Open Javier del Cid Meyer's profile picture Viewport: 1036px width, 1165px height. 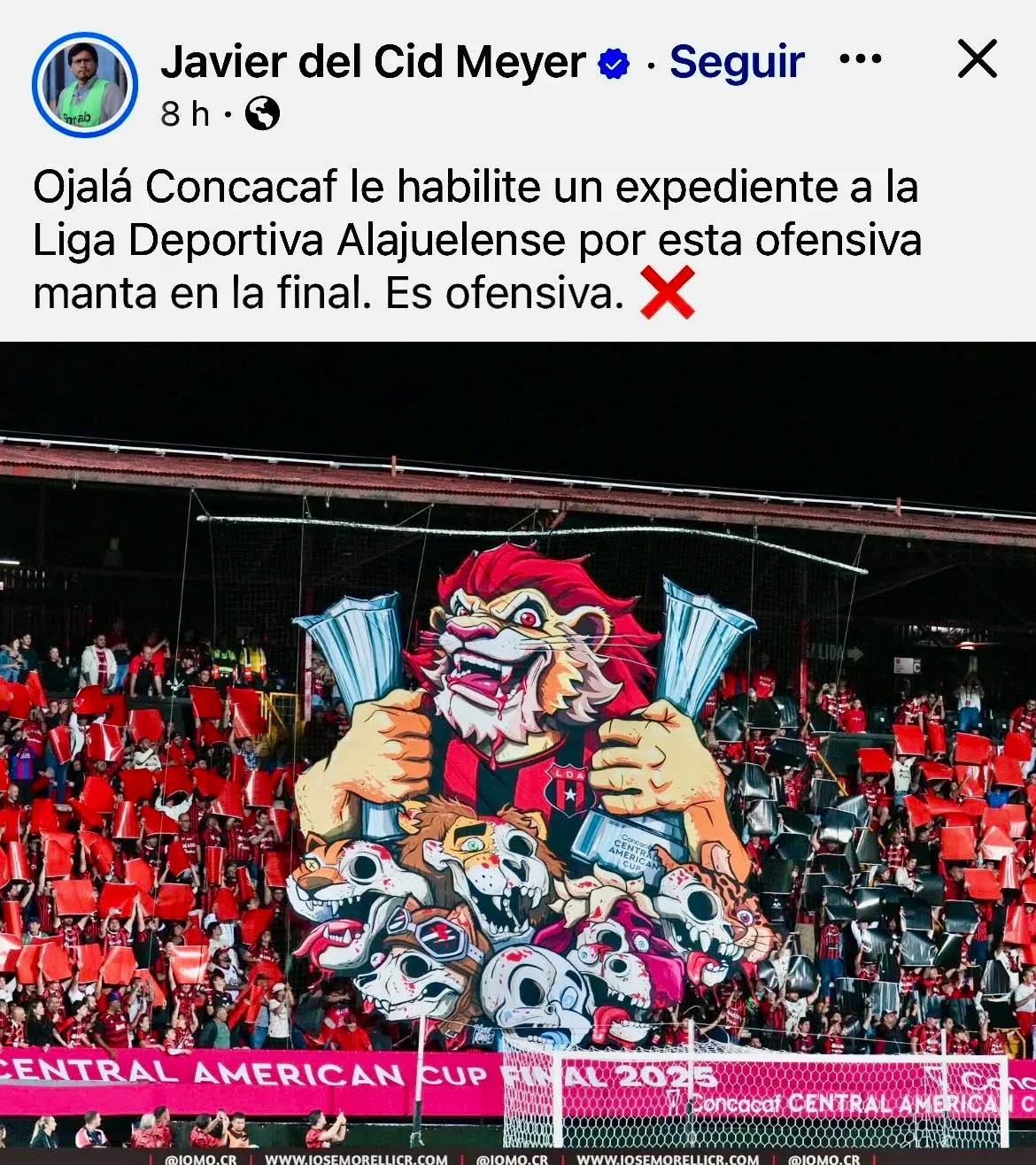[85, 85]
